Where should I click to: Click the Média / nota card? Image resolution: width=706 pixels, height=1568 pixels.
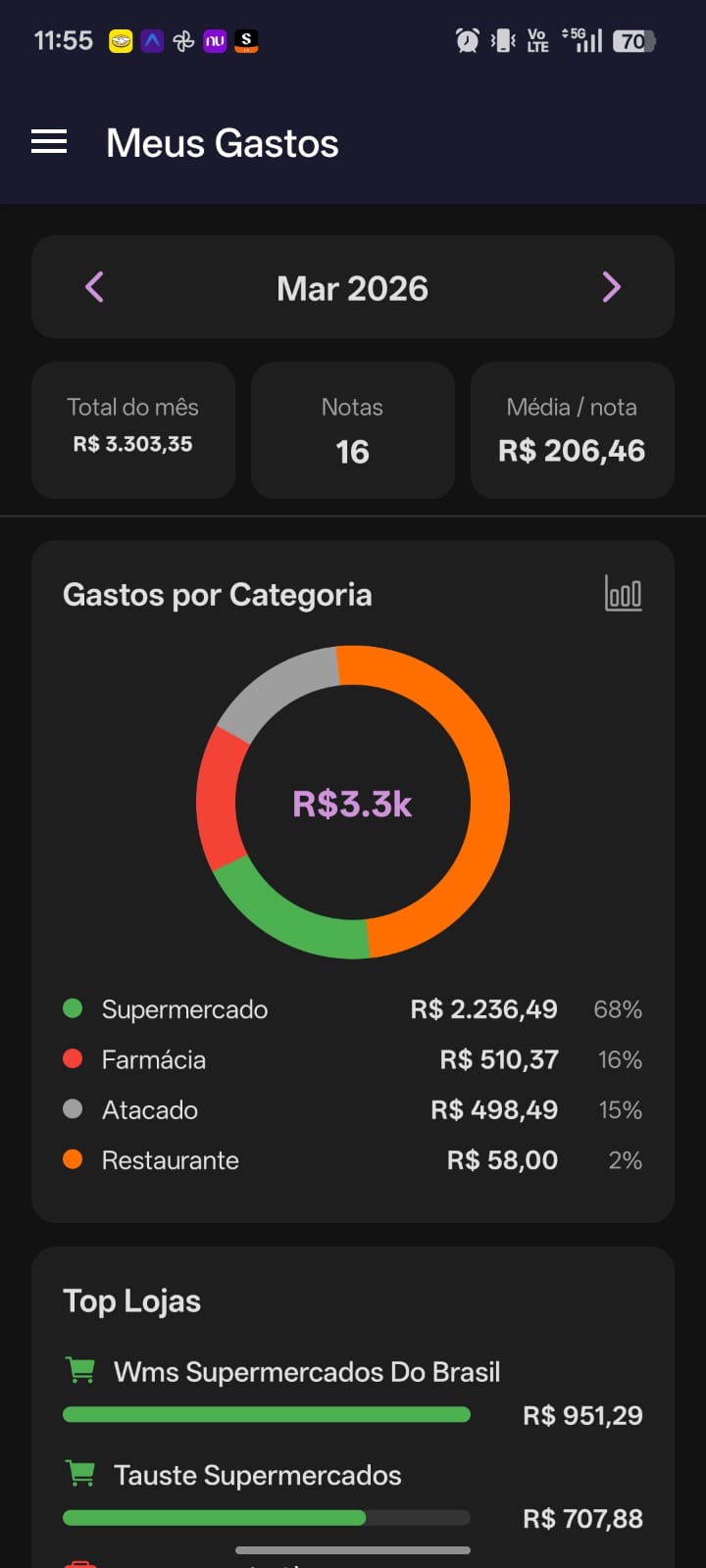pyautogui.click(x=572, y=429)
